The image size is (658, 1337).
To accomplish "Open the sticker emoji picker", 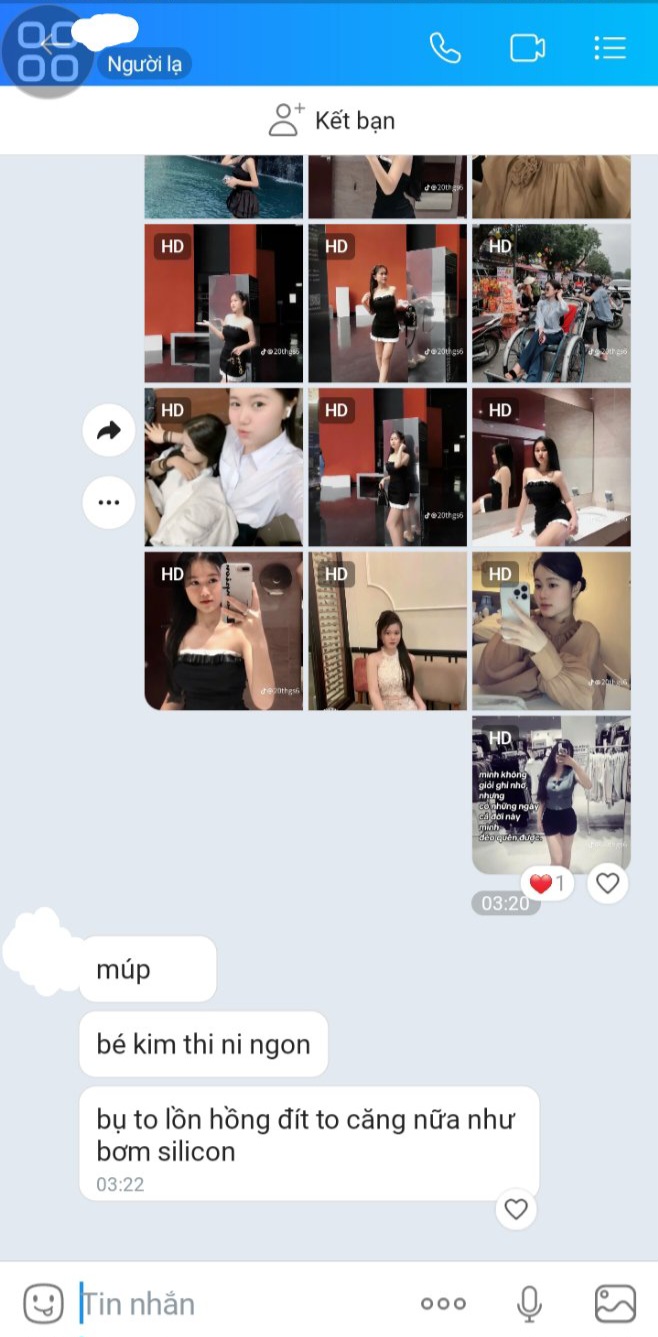I will tap(43, 1303).
